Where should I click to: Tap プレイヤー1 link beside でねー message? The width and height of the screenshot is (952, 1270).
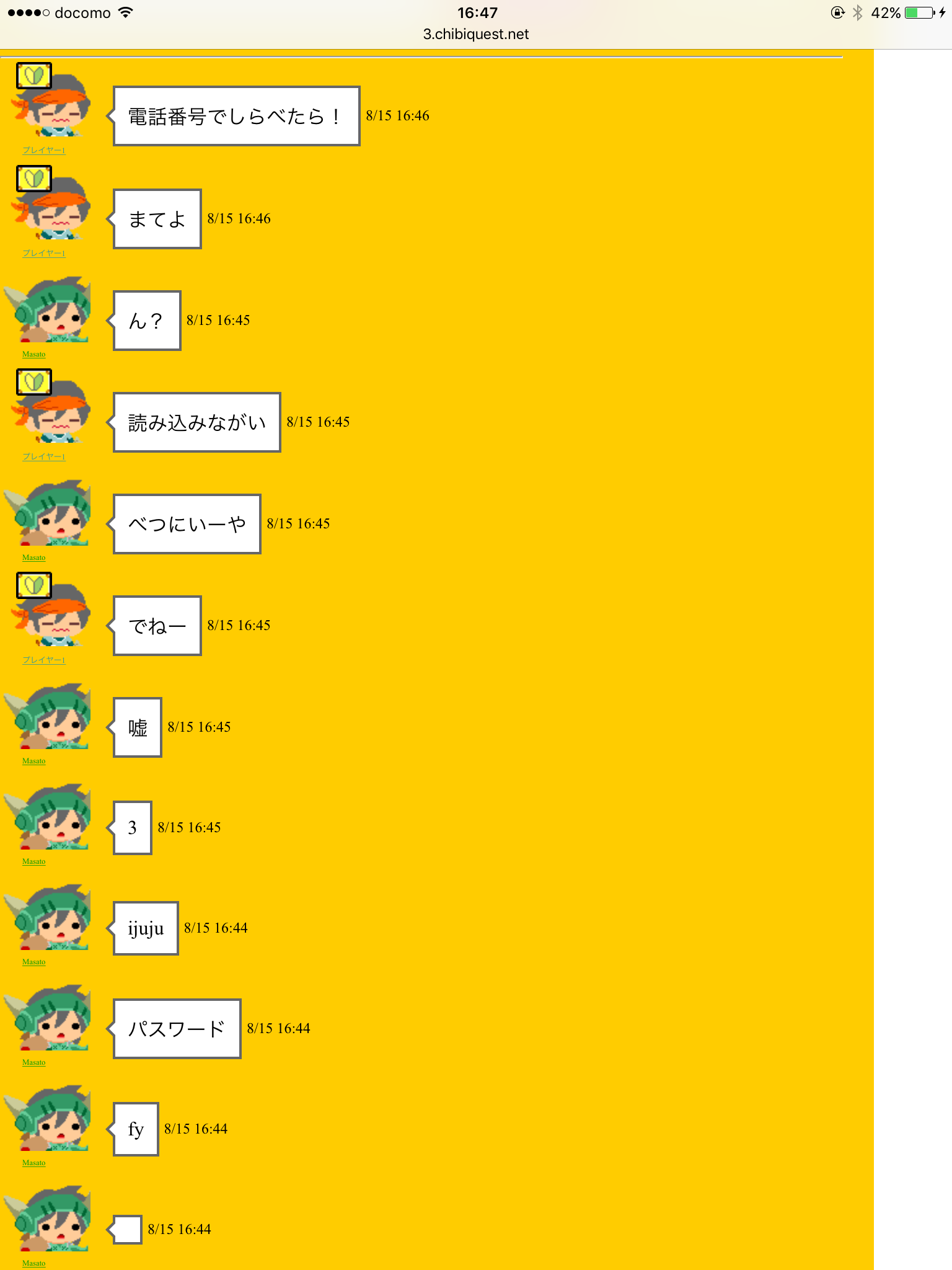(44, 660)
